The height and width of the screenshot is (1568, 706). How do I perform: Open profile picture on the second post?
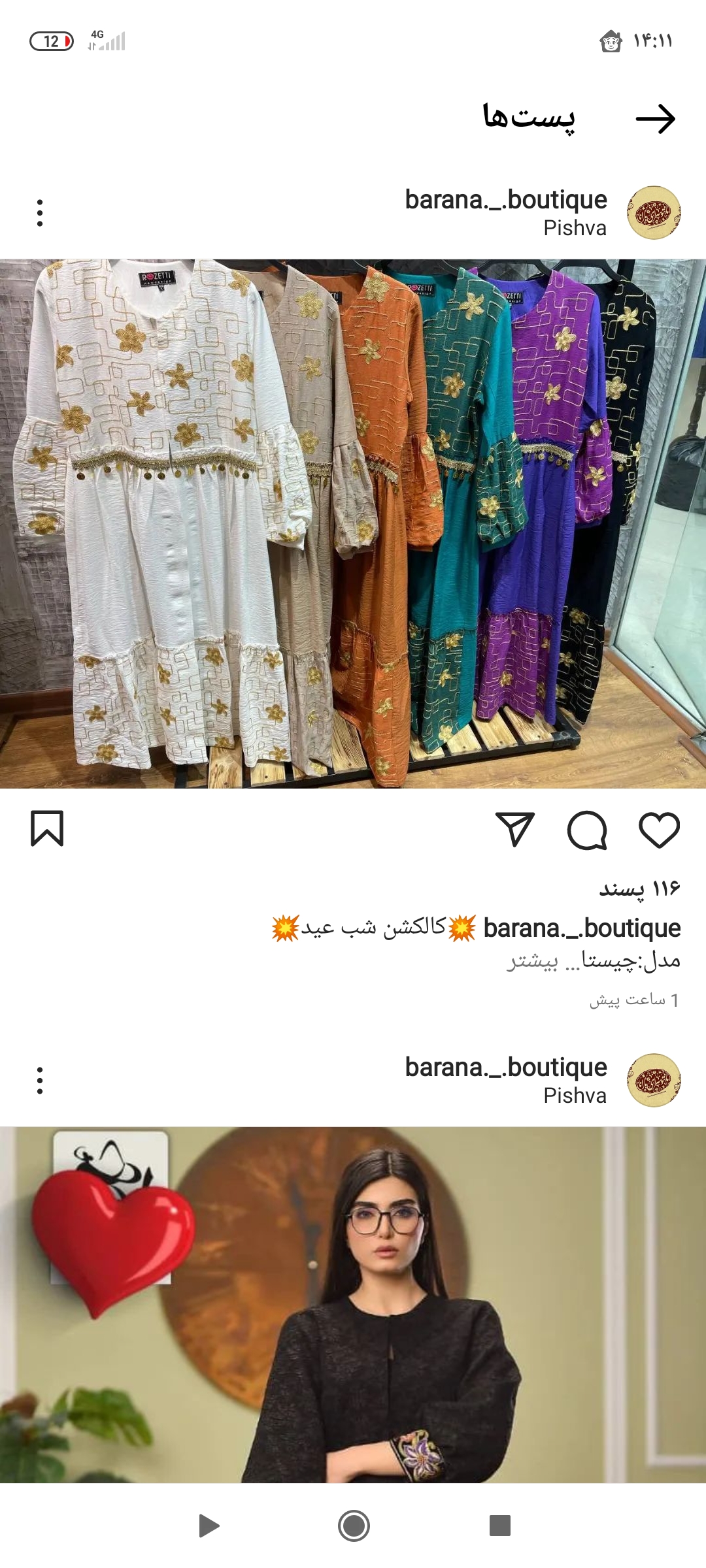click(x=654, y=1081)
